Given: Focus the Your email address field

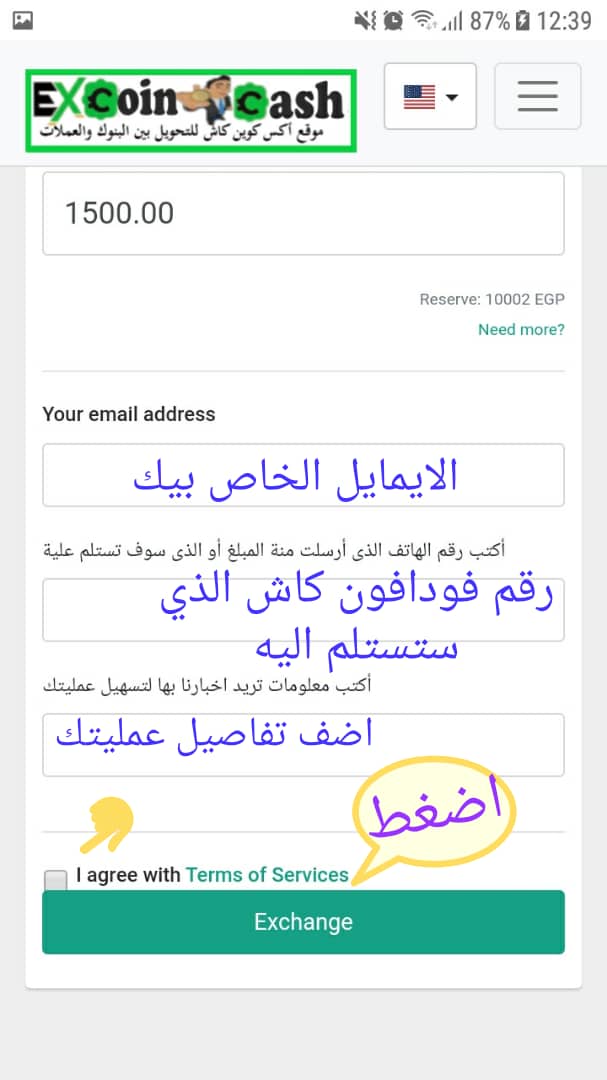Looking at the screenshot, I should [303, 475].
